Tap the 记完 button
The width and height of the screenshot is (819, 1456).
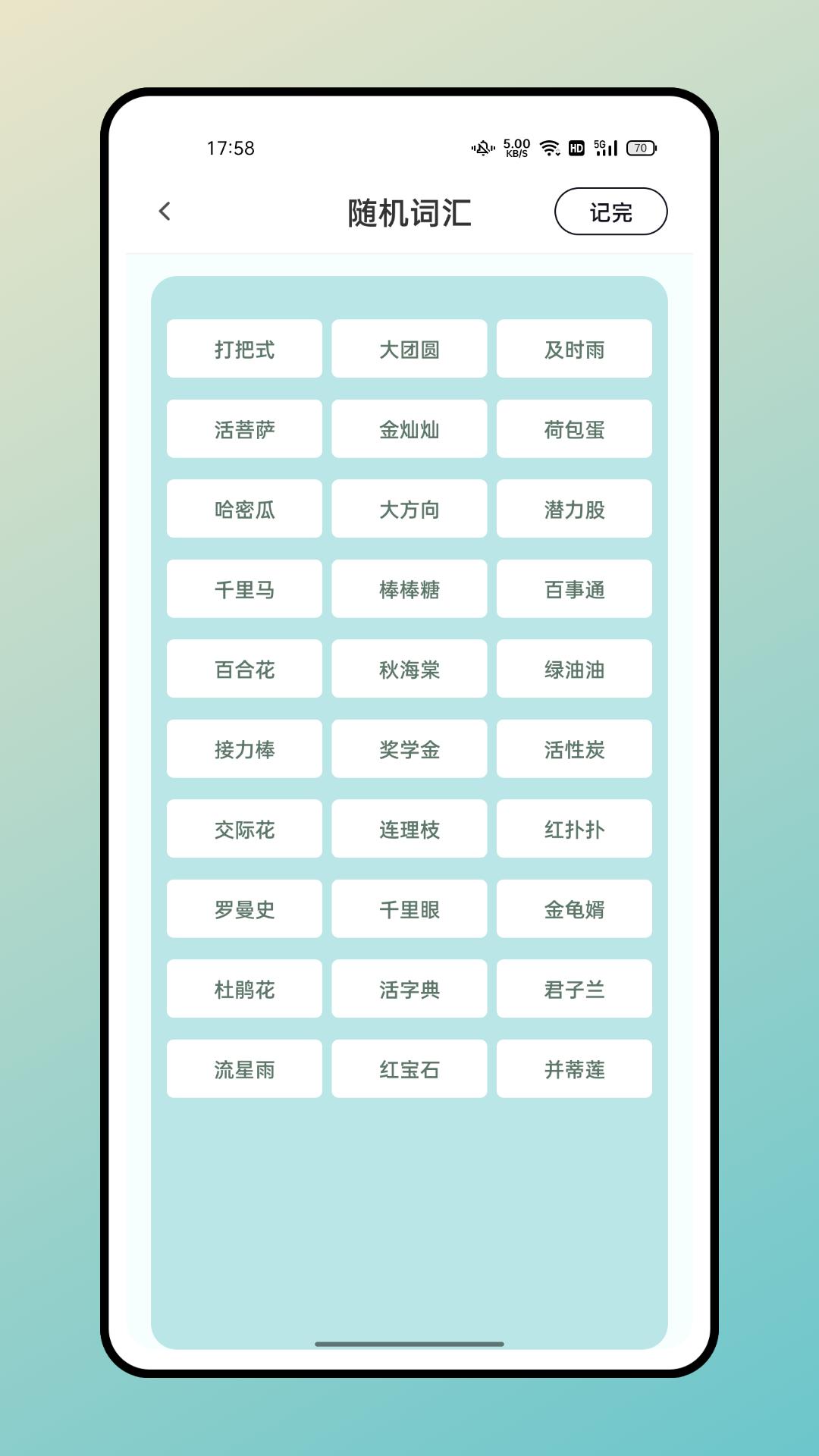pyautogui.click(x=610, y=212)
